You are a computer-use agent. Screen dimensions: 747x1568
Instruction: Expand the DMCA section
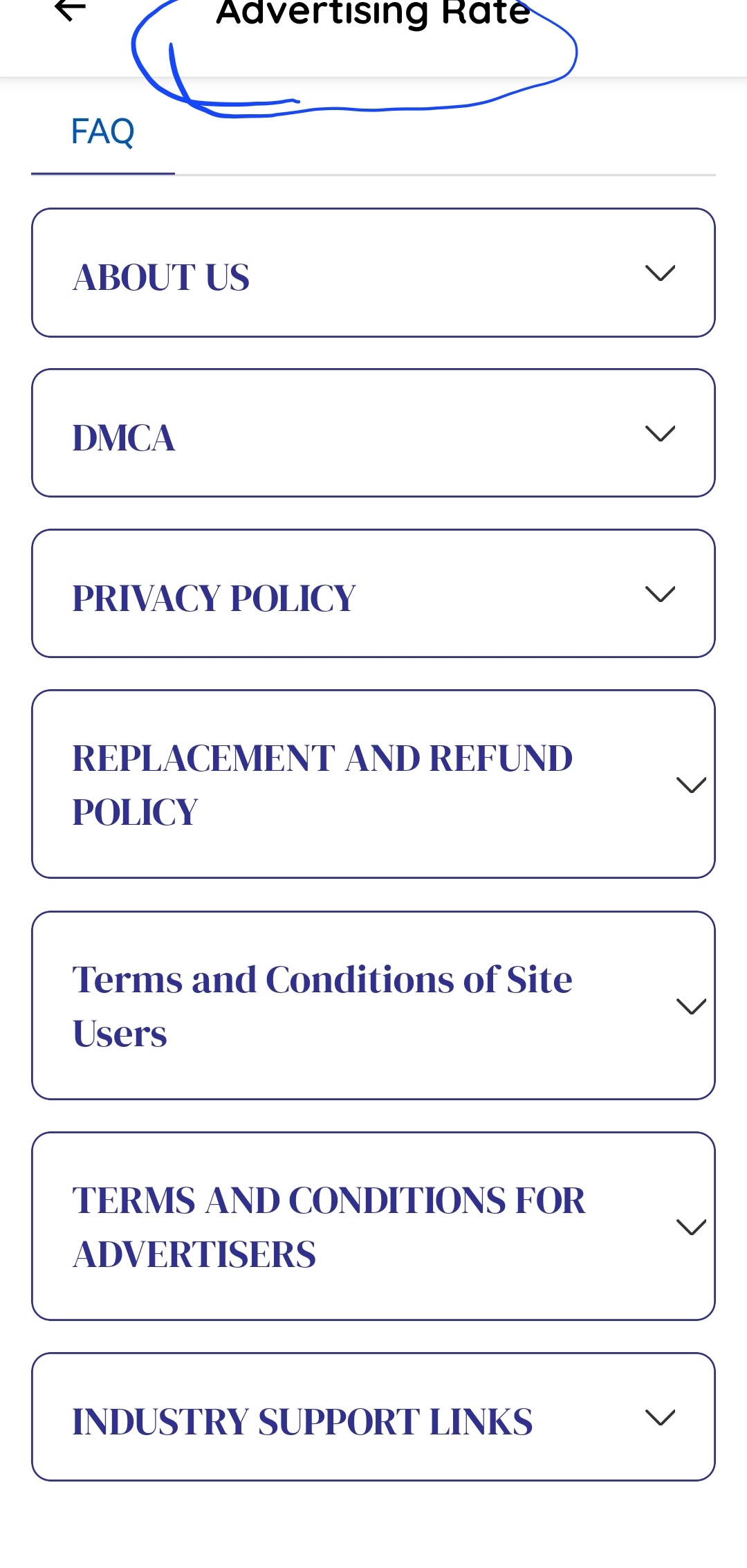point(373,434)
